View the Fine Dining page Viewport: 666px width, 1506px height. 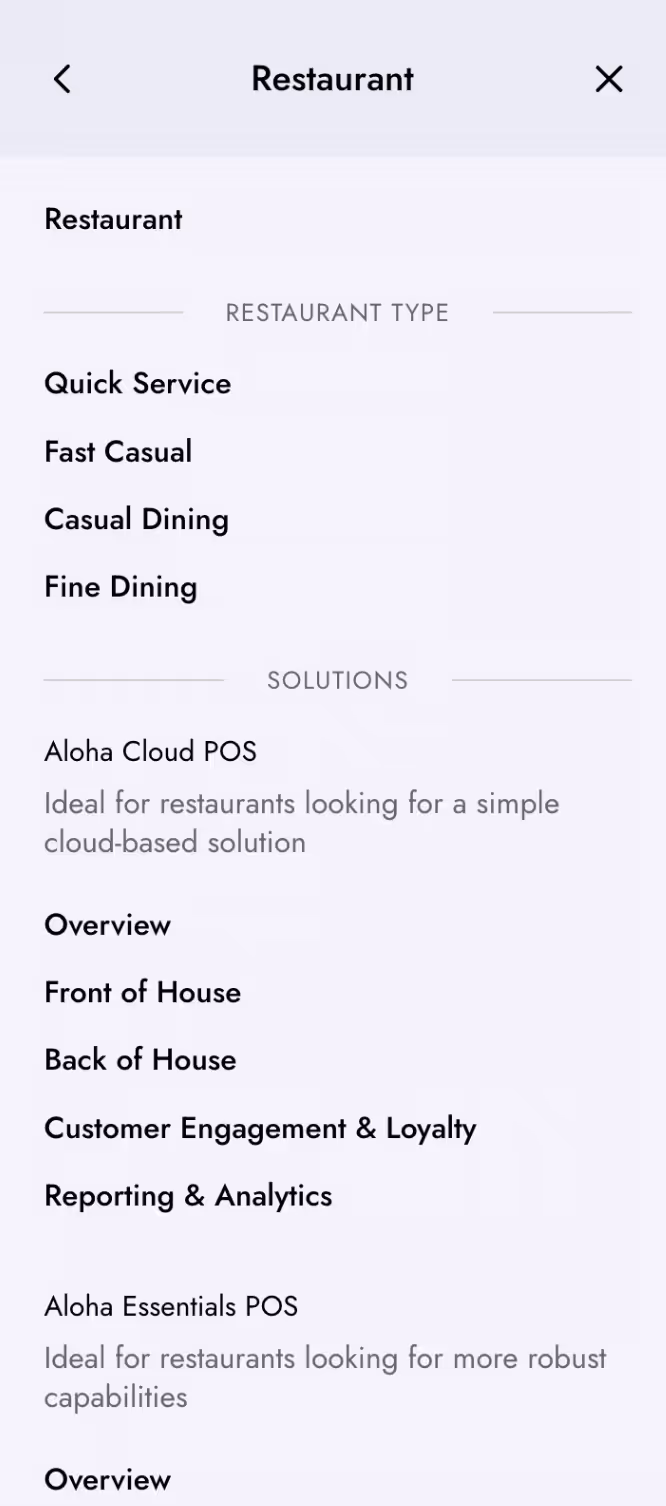click(x=120, y=587)
